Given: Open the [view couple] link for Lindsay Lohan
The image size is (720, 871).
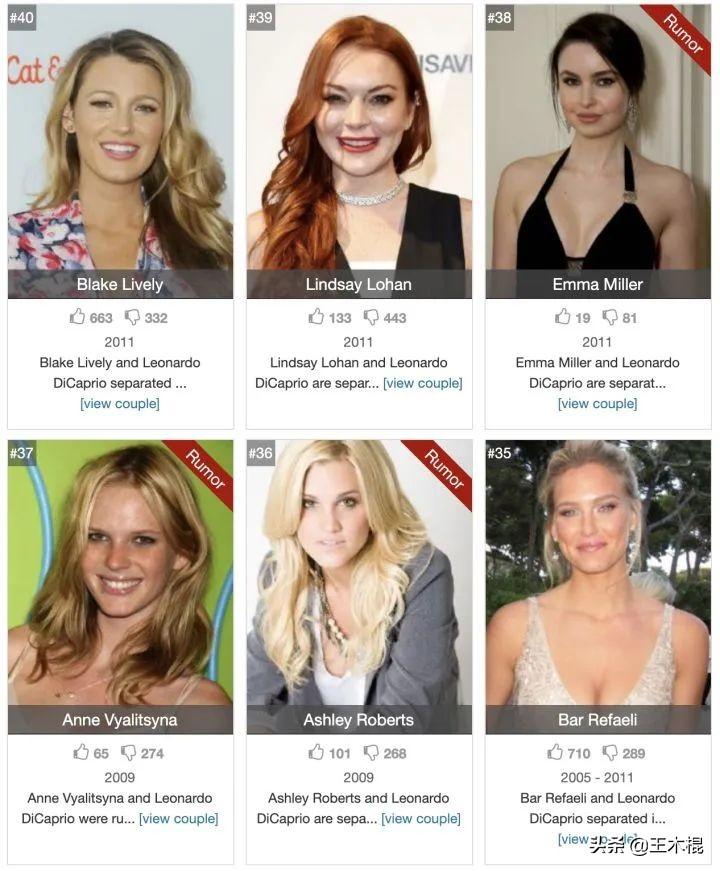Looking at the screenshot, I should [x=422, y=383].
